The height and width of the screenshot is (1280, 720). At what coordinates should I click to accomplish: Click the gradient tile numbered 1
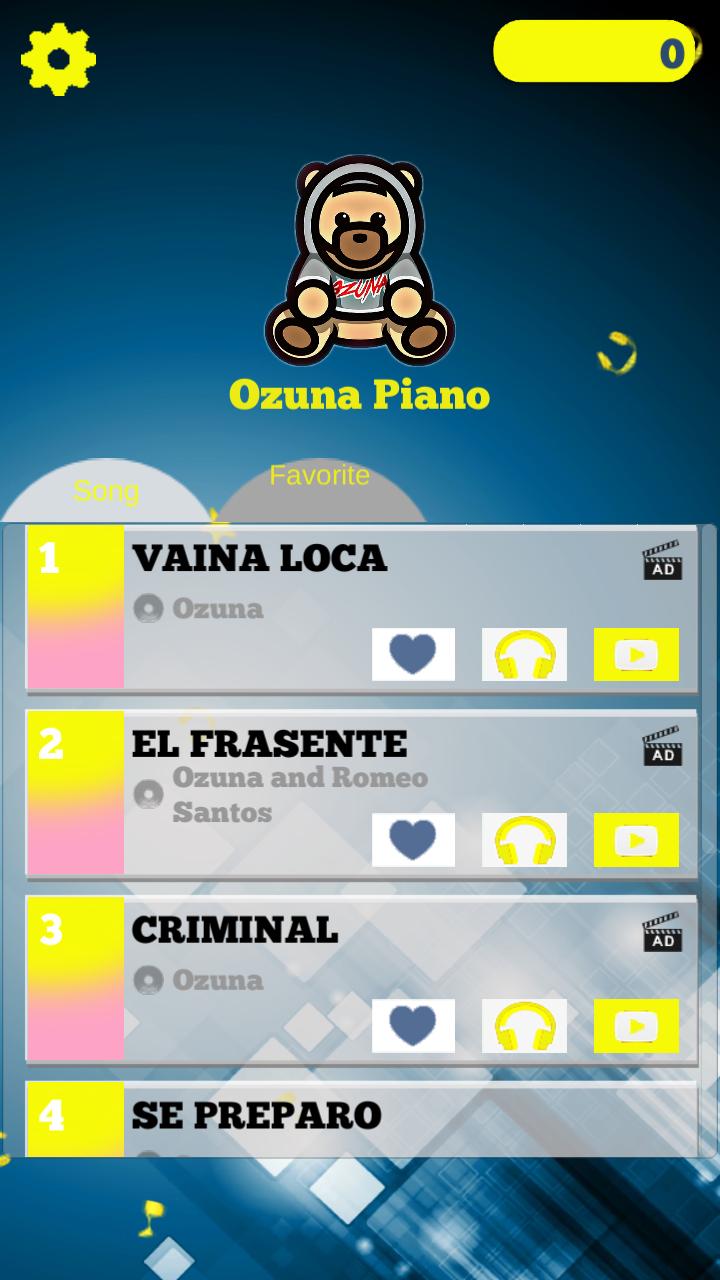pyautogui.click(x=75, y=608)
